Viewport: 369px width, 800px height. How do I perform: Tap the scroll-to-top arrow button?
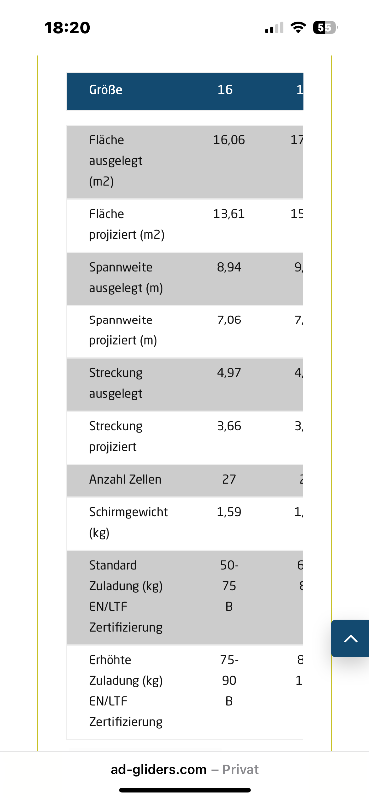pos(350,638)
